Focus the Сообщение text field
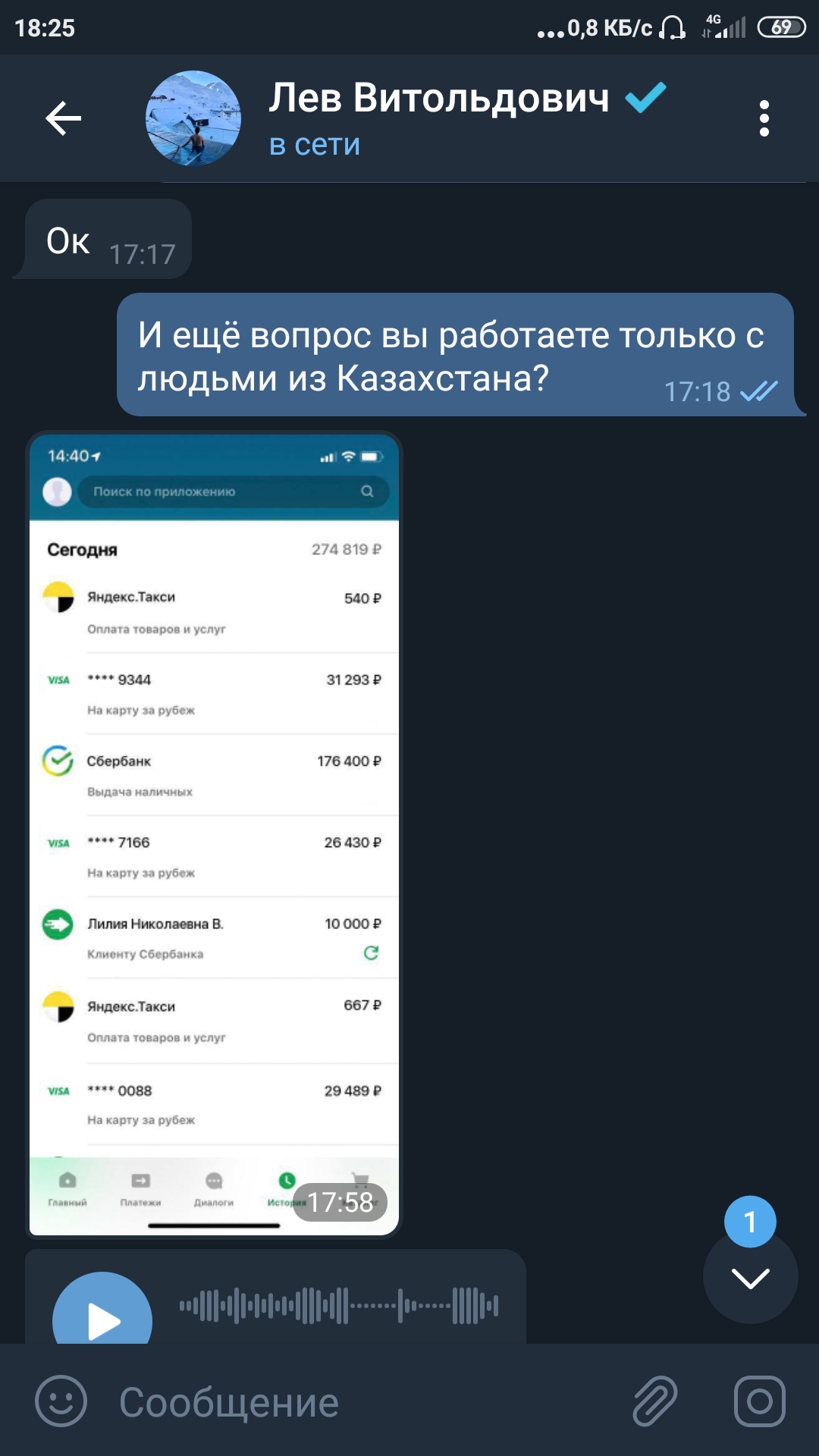 [364, 1401]
